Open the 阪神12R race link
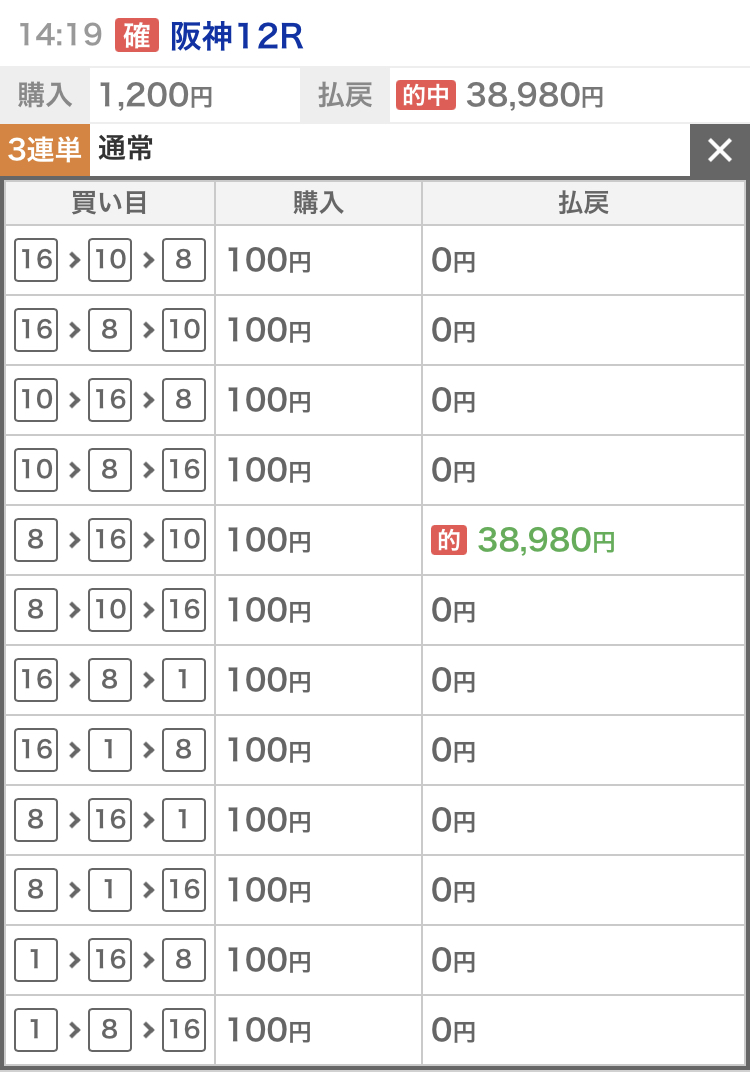 click(x=236, y=36)
